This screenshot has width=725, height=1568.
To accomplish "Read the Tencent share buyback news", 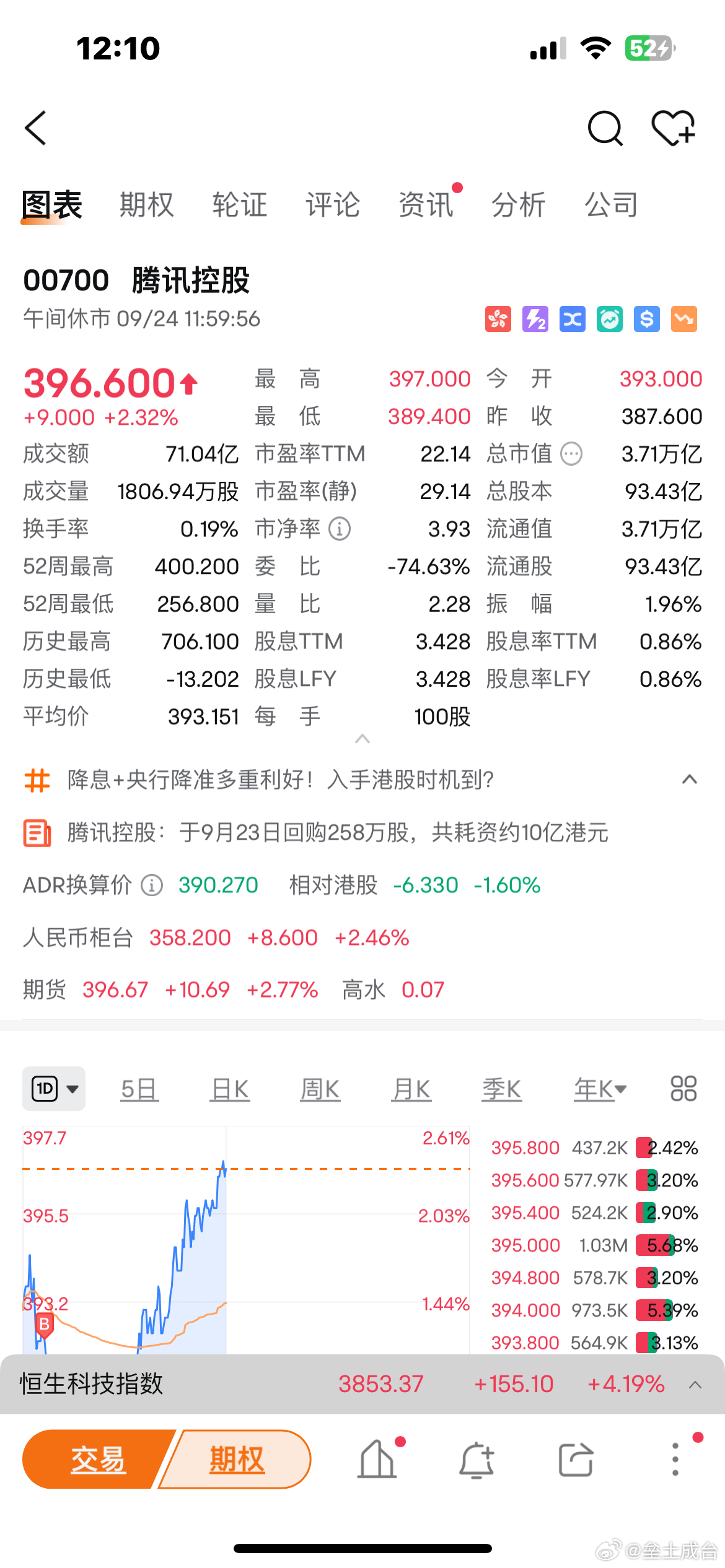I will coord(337,833).
